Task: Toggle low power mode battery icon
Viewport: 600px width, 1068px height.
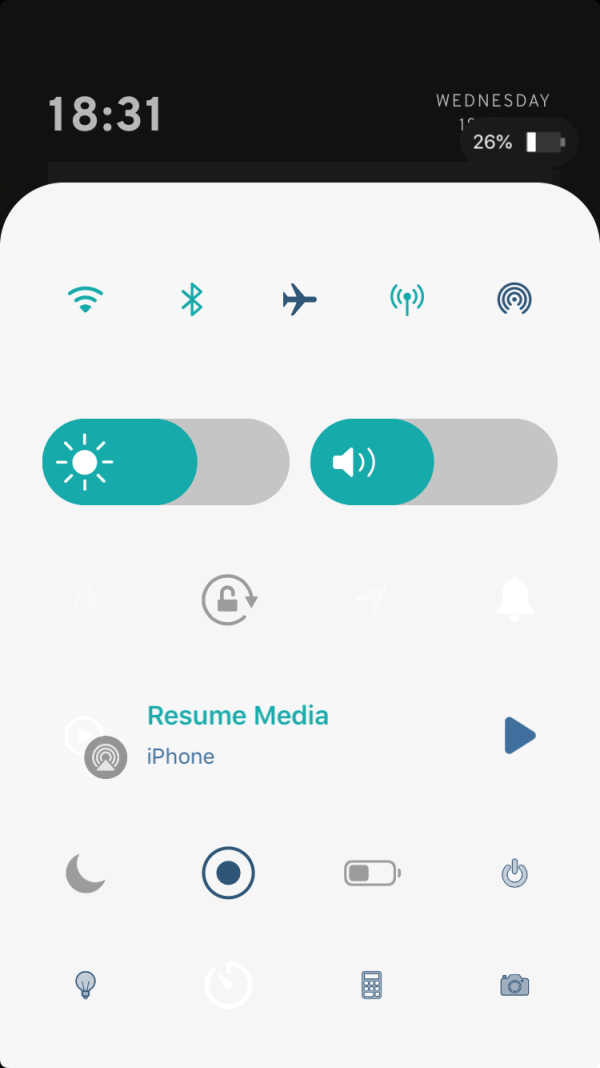Action: click(372, 873)
